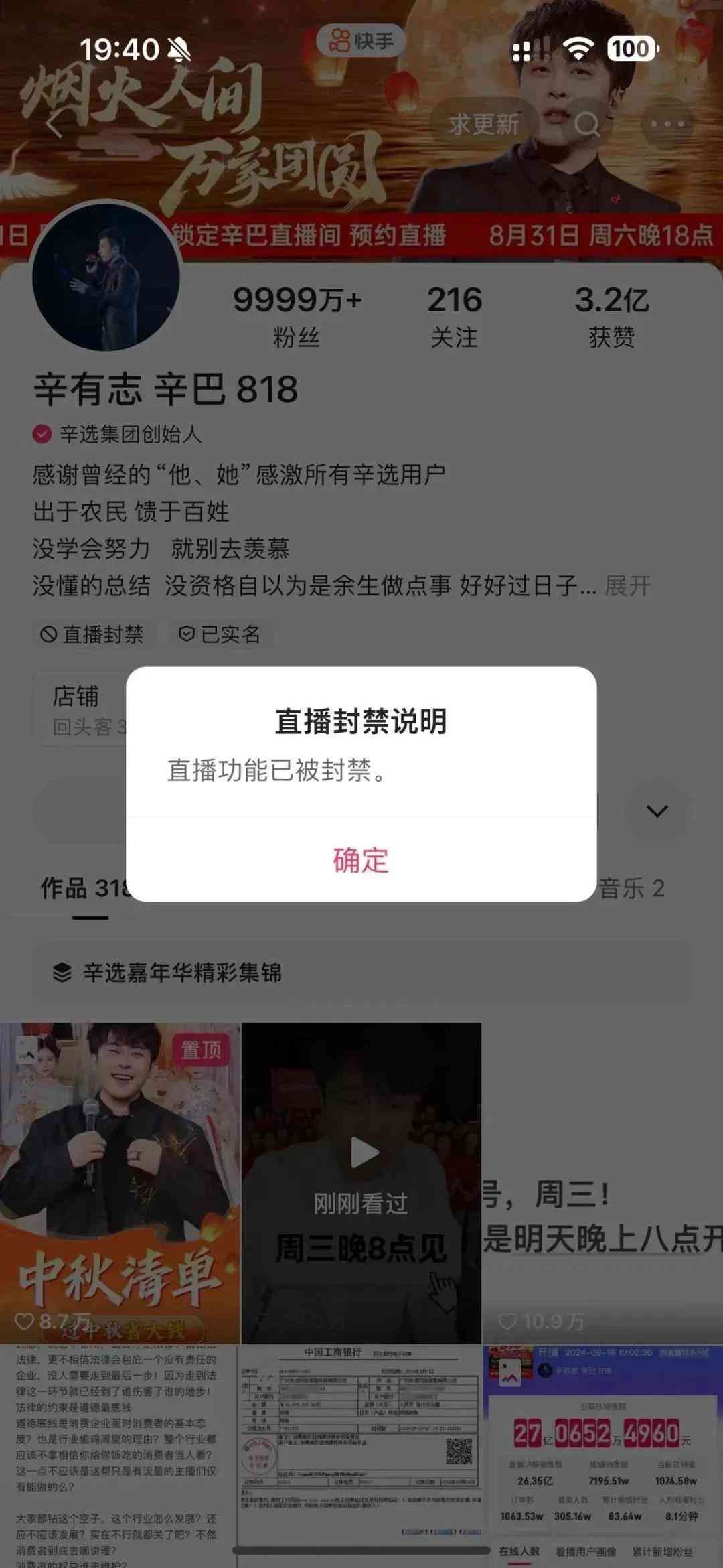This screenshot has height=1568, width=723.
Task: Open the 辛选嘉年华精彩集锦 collection
Action: [x=181, y=972]
